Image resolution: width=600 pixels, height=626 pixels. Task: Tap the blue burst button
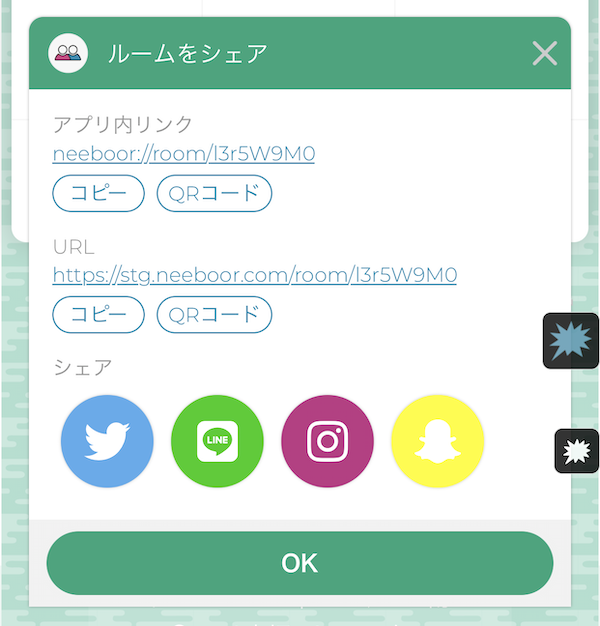pyautogui.click(x=571, y=341)
